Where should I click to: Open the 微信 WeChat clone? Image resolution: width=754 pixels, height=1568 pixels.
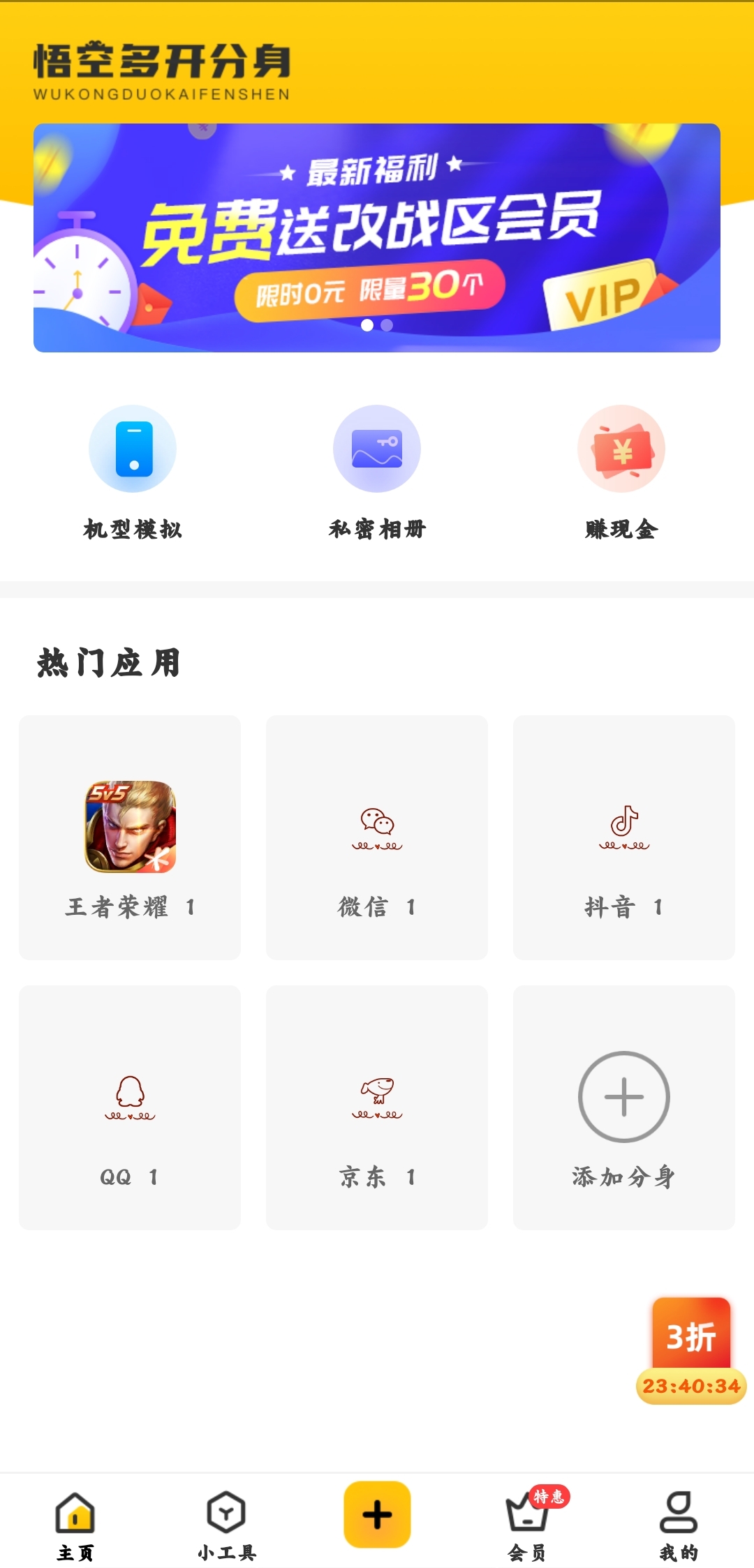pos(376,837)
